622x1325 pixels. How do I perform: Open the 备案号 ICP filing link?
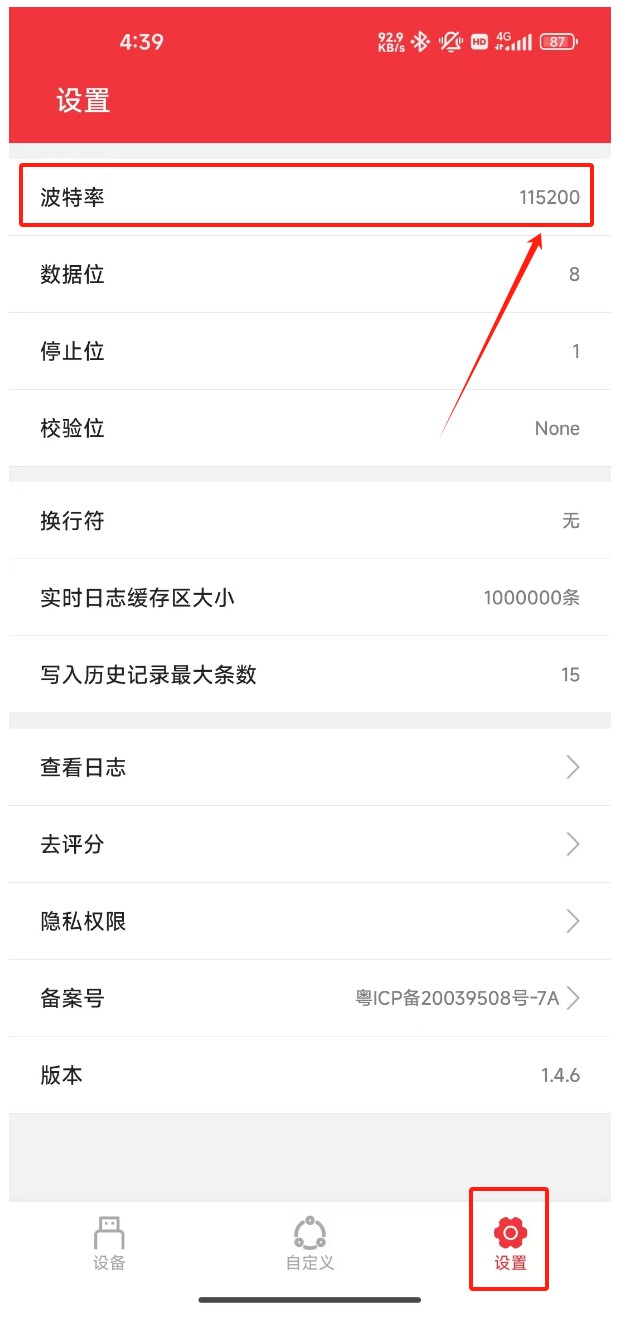point(308,998)
